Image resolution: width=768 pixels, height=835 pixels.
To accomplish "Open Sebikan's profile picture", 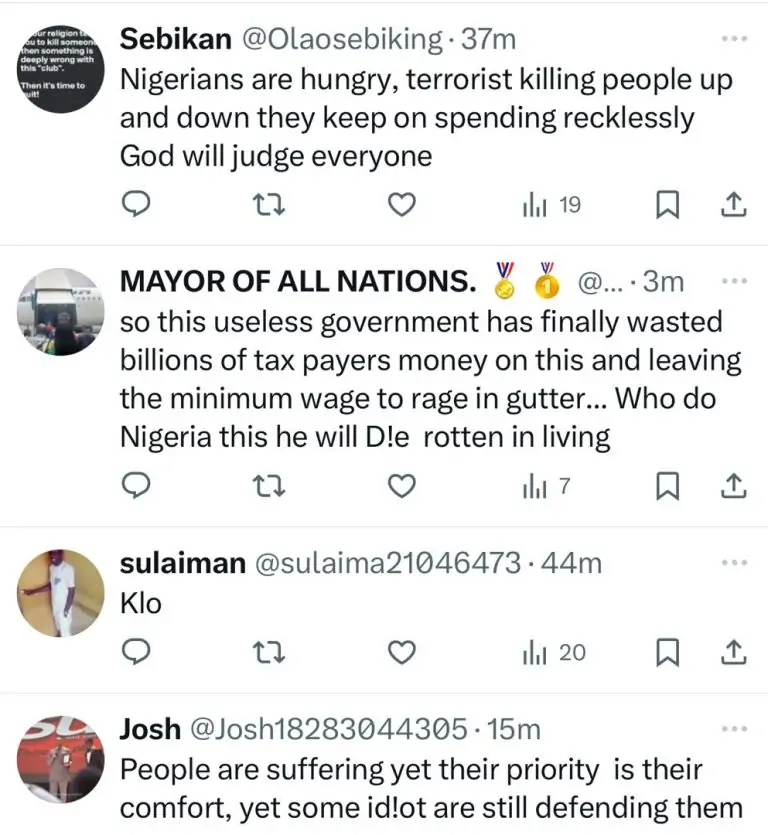I will pyautogui.click(x=58, y=63).
